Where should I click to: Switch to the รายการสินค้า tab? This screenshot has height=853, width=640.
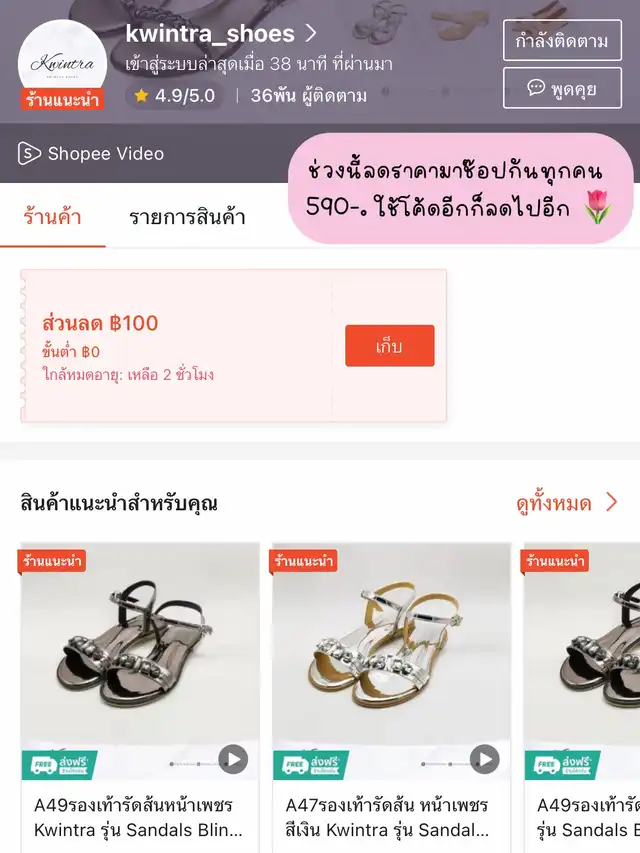tap(187, 217)
